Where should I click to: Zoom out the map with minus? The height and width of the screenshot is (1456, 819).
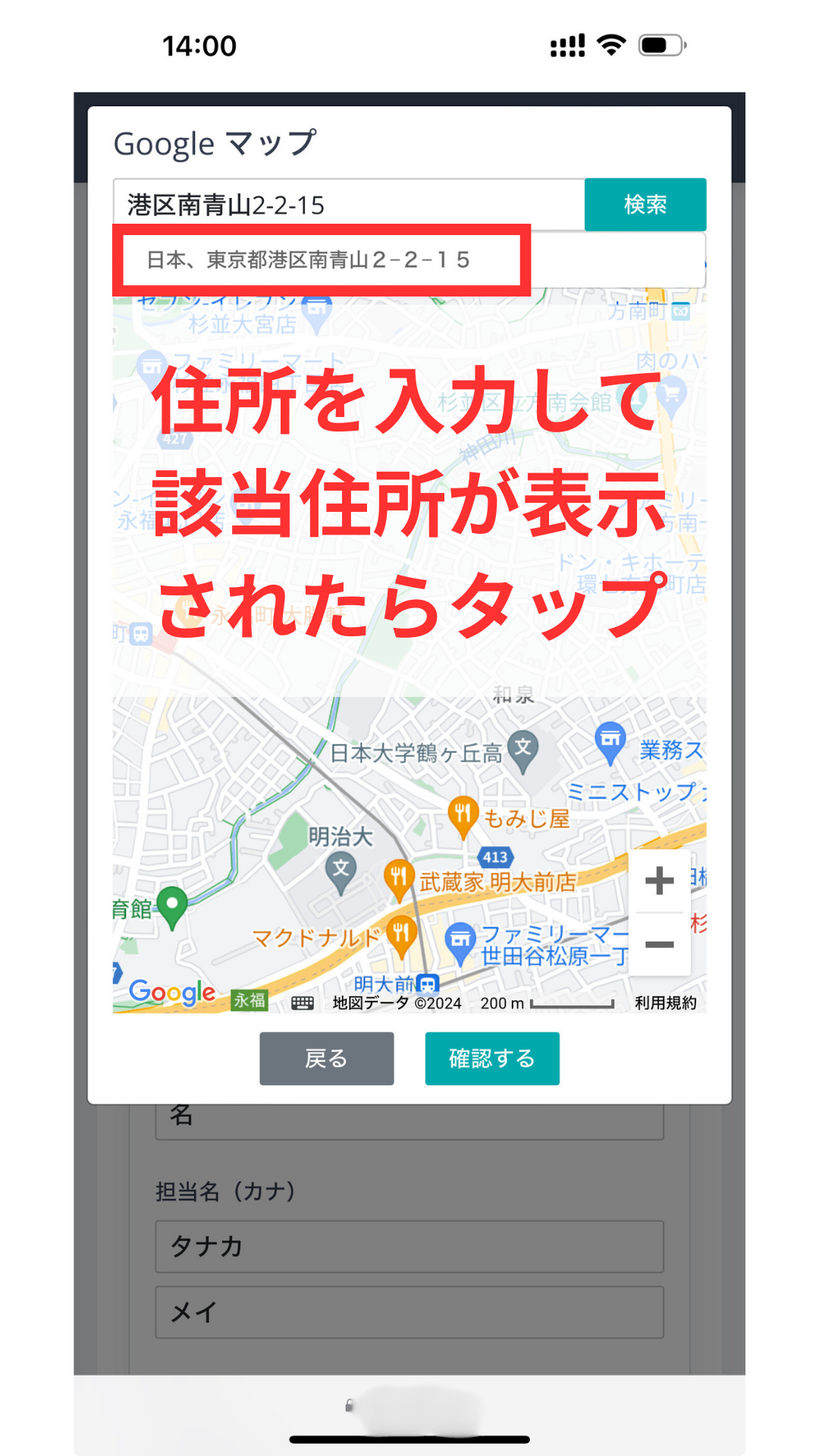659,945
